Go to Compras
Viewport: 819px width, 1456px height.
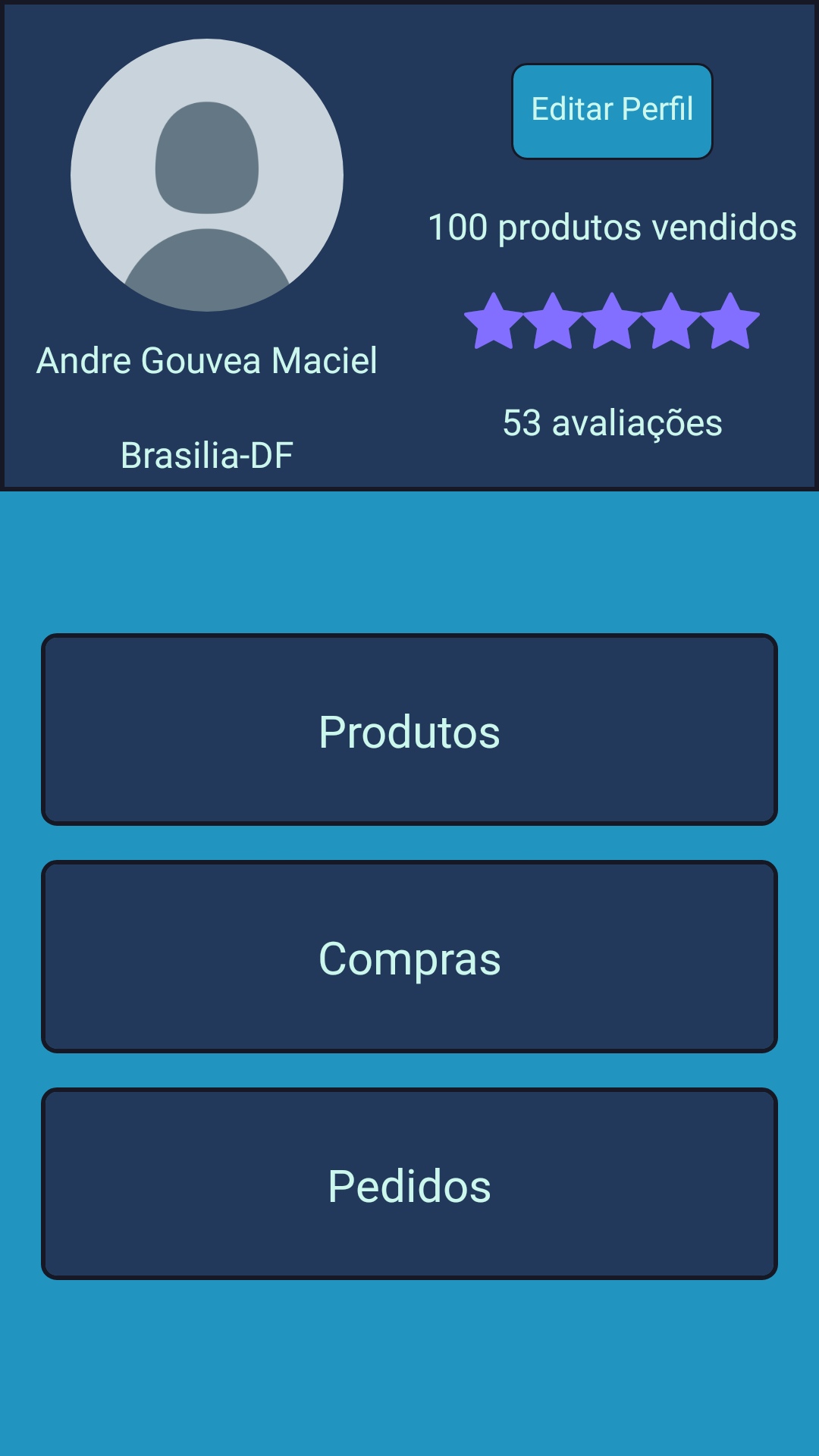click(x=409, y=956)
